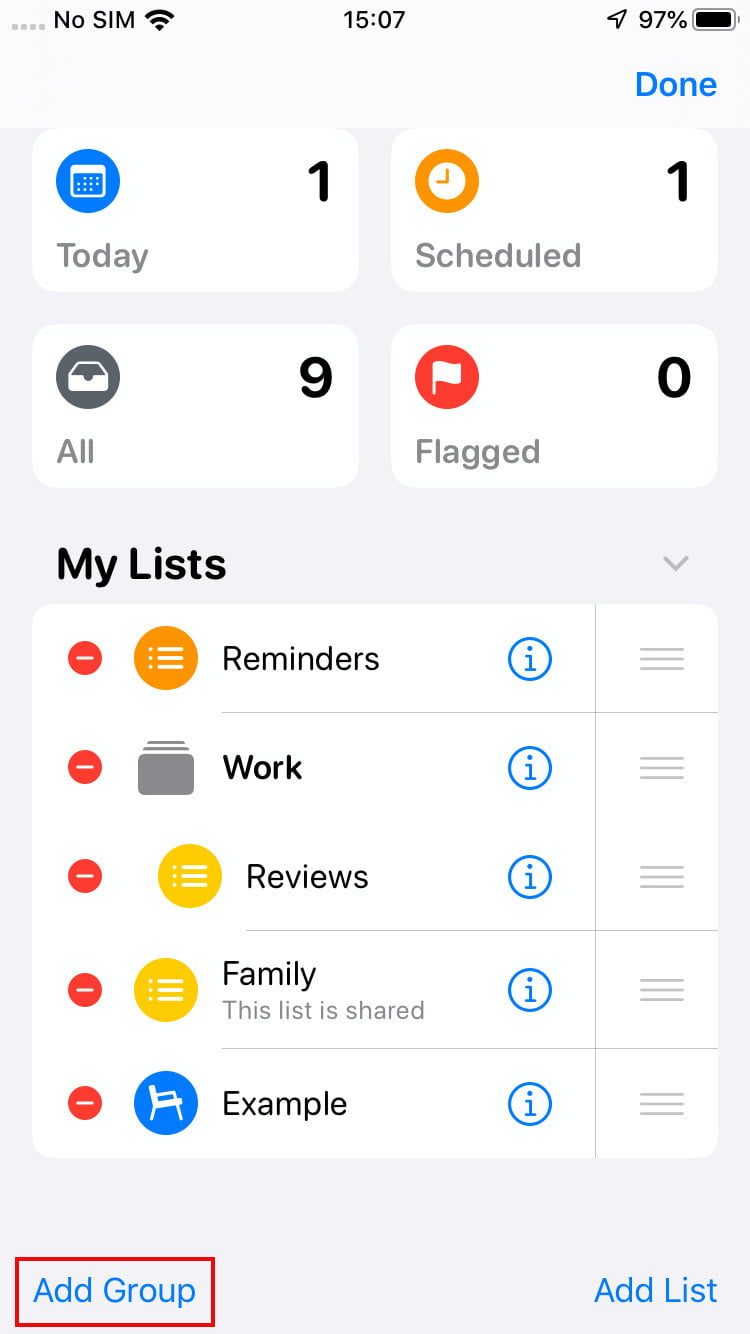Create a new list with Add List
Image resolution: width=750 pixels, height=1334 pixels.
point(655,1290)
